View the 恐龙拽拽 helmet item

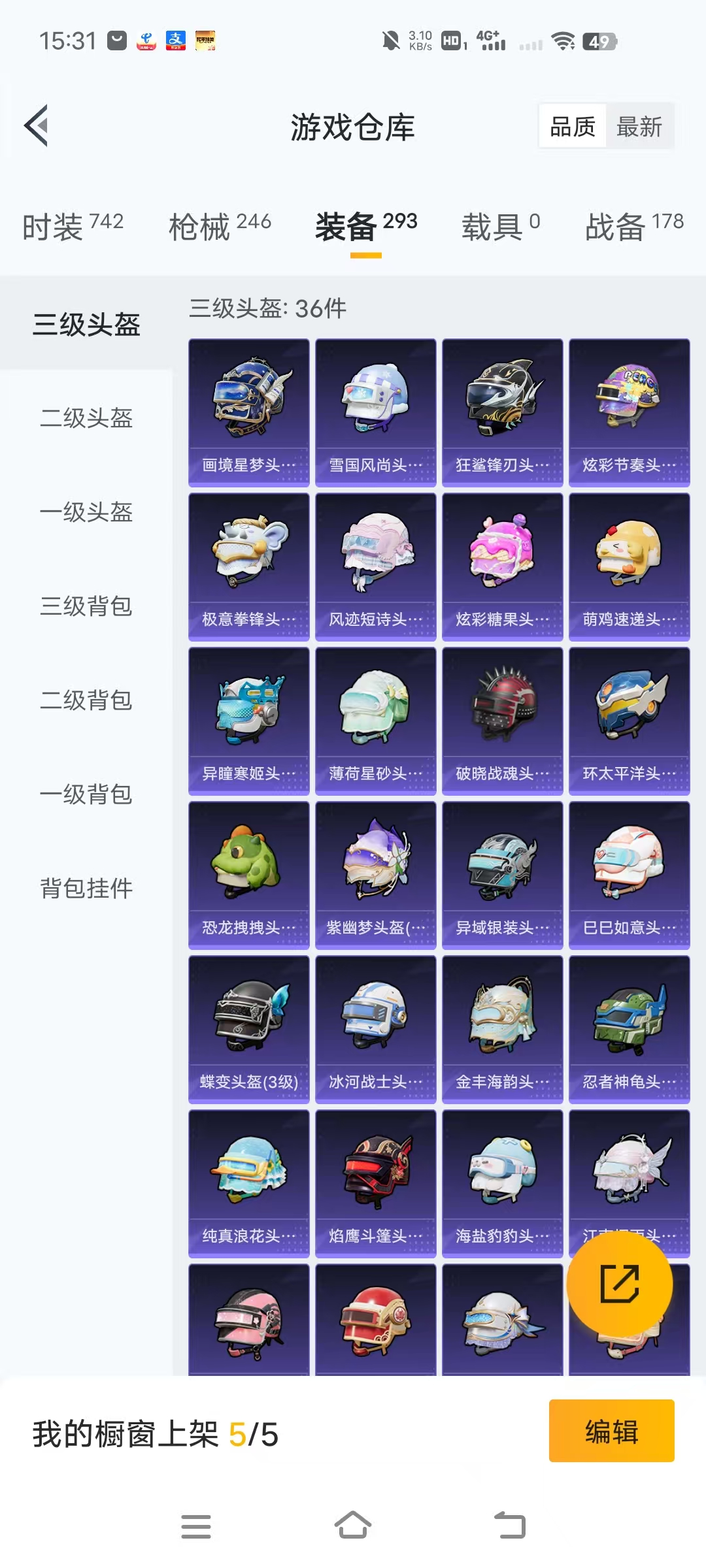coord(248,875)
